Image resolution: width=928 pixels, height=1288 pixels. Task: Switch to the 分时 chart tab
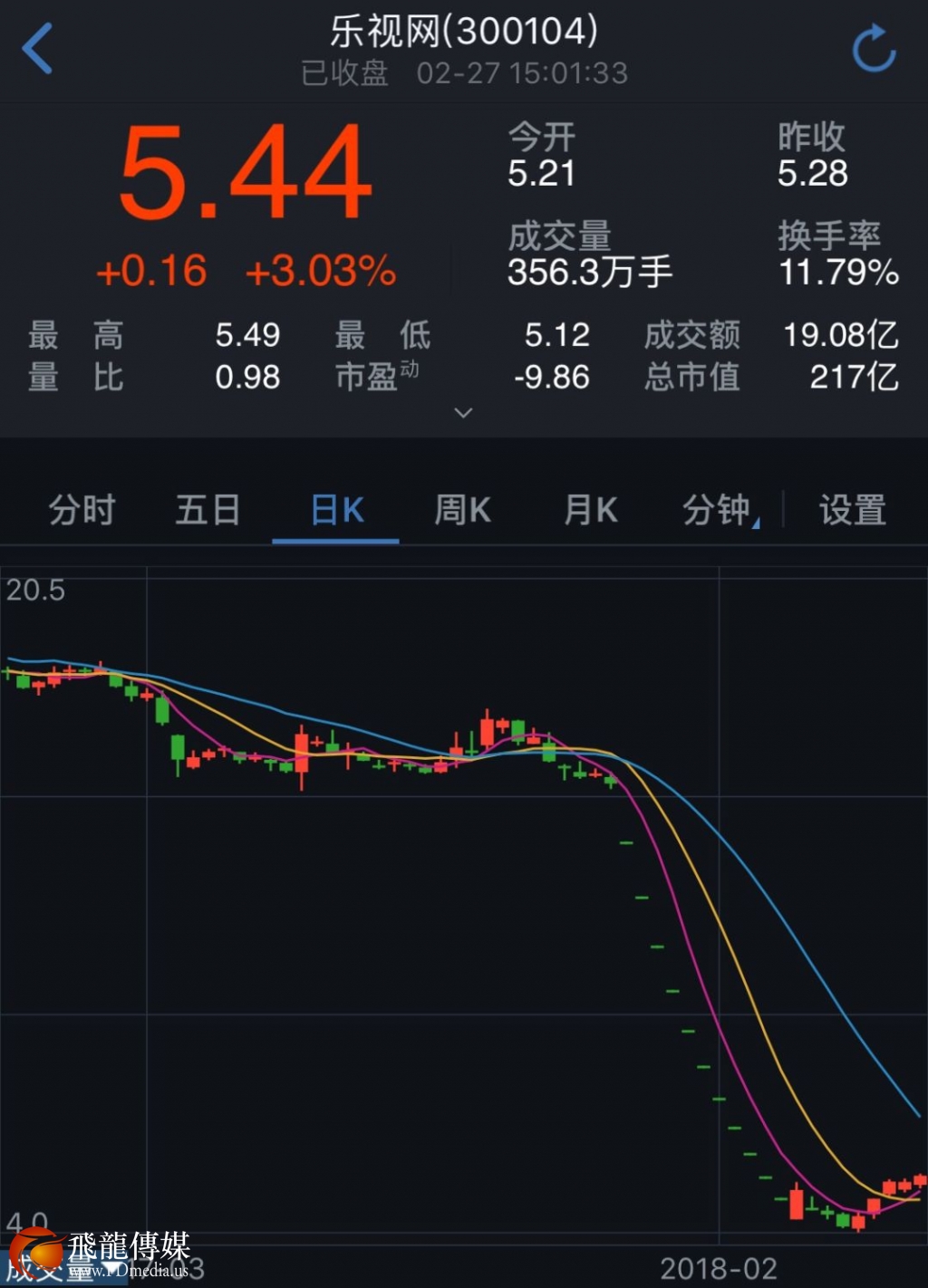[x=82, y=510]
